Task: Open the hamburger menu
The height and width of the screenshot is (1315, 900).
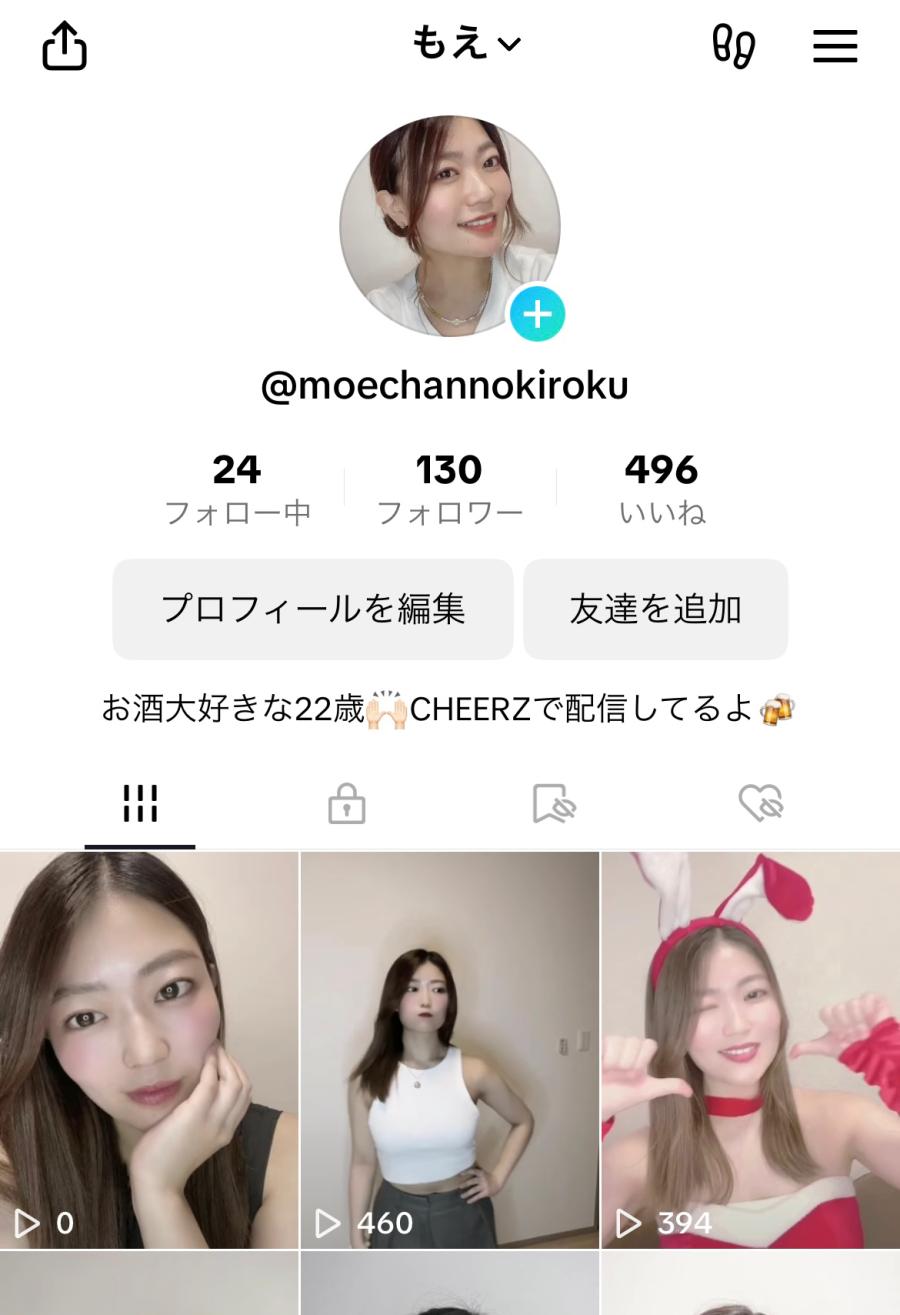Action: click(x=835, y=46)
